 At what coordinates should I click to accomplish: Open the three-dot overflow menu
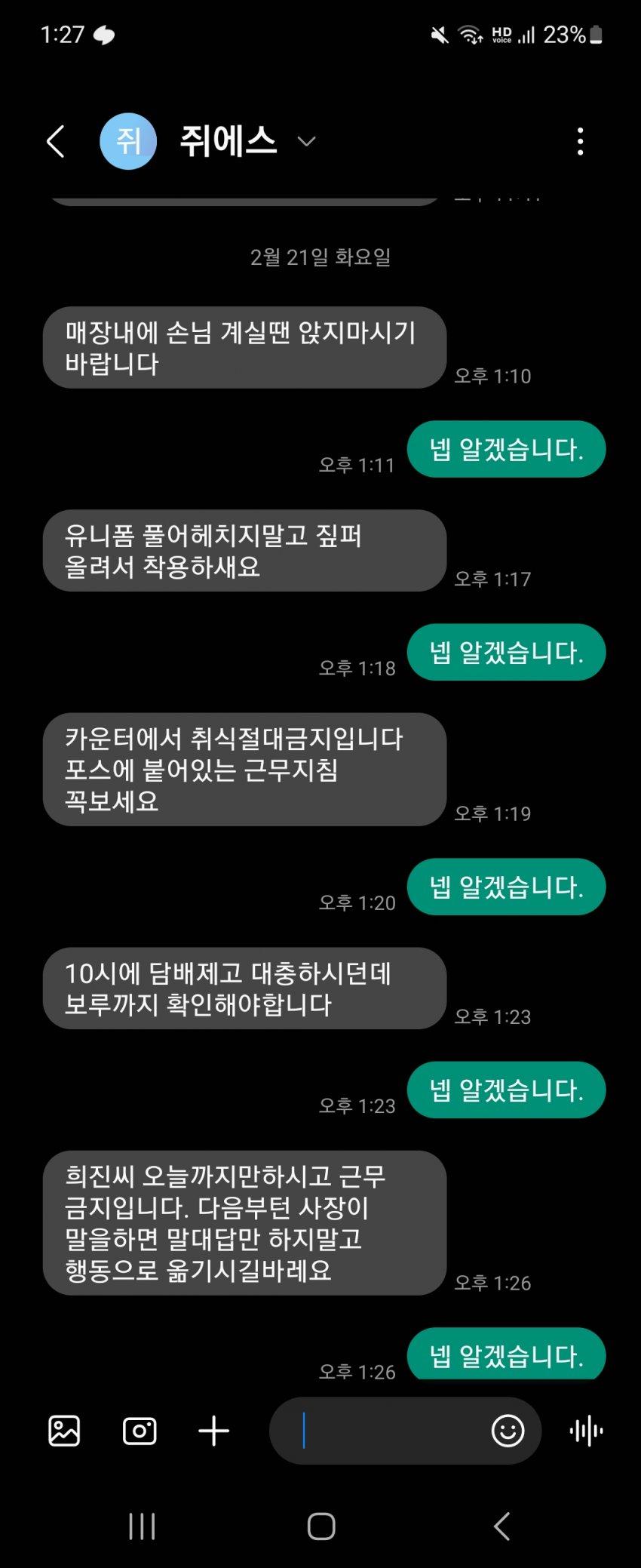coord(580,141)
